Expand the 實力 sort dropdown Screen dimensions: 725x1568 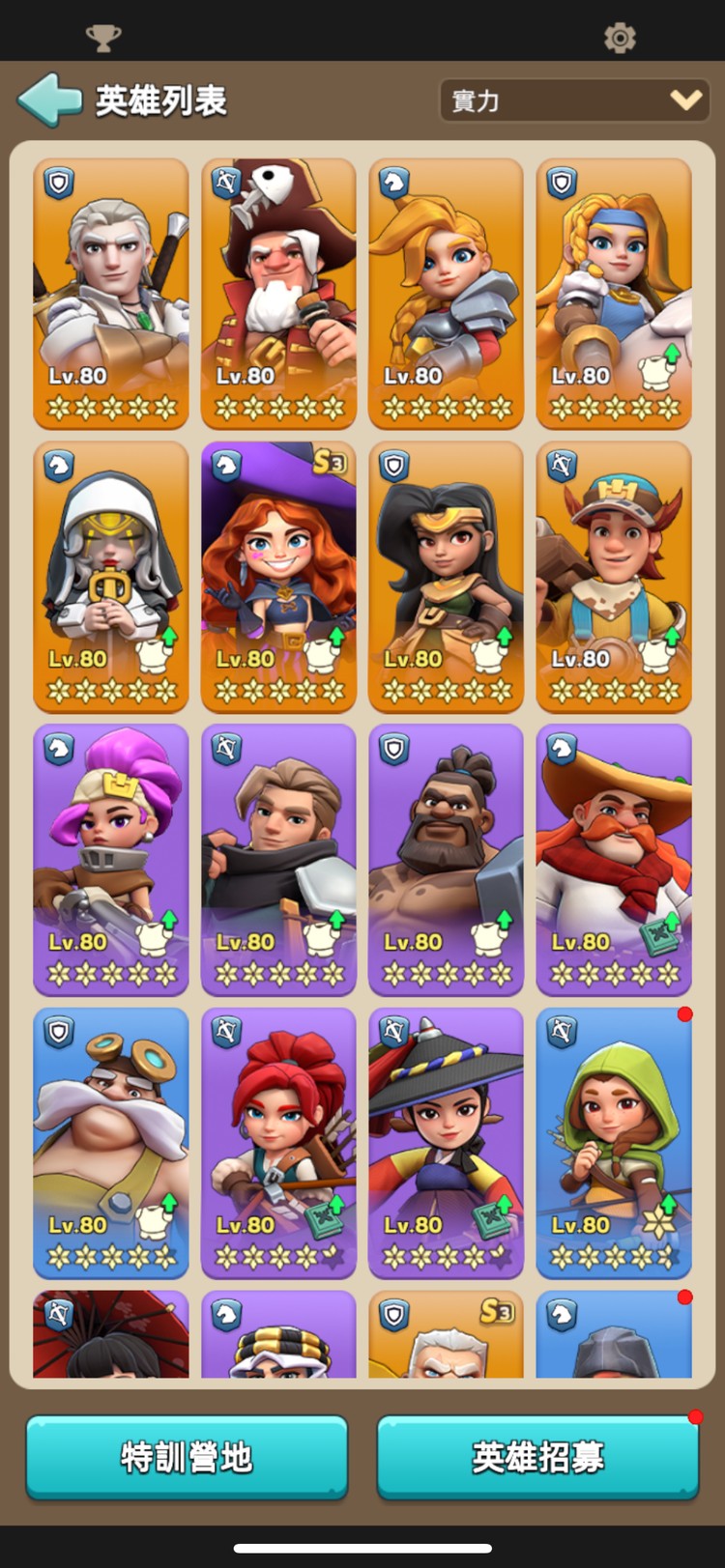[576, 100]
